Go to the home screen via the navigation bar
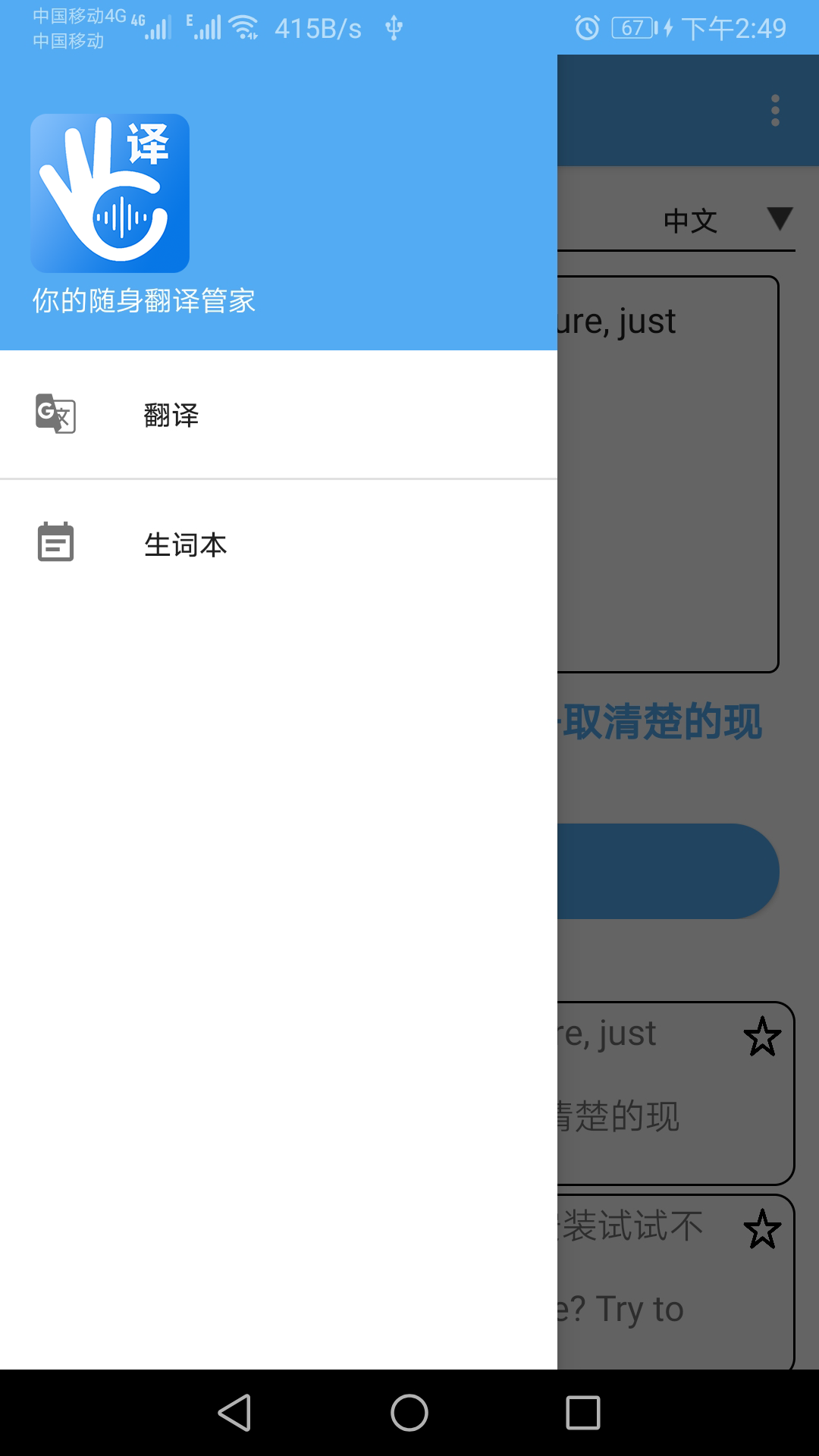 (409, 1413)
